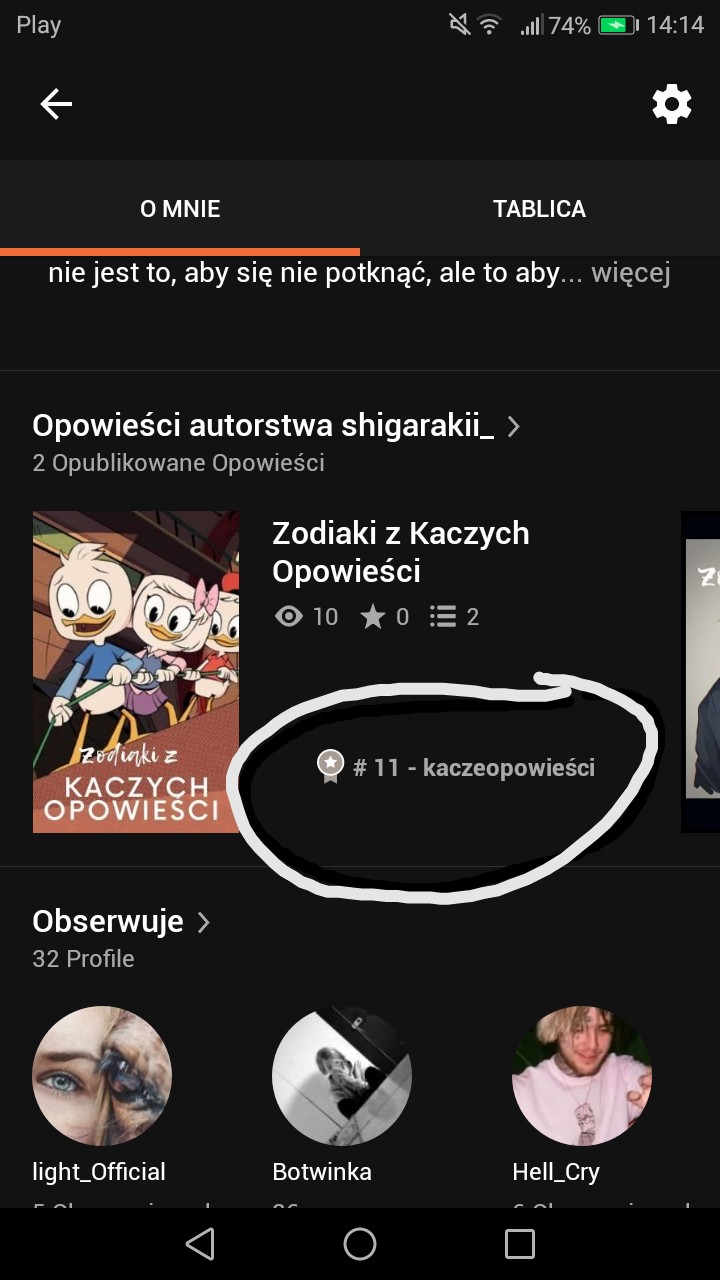Screen dimensions: 720x1280
Task: Open all stories by shigarakii_
Action: tap(276, 427)
